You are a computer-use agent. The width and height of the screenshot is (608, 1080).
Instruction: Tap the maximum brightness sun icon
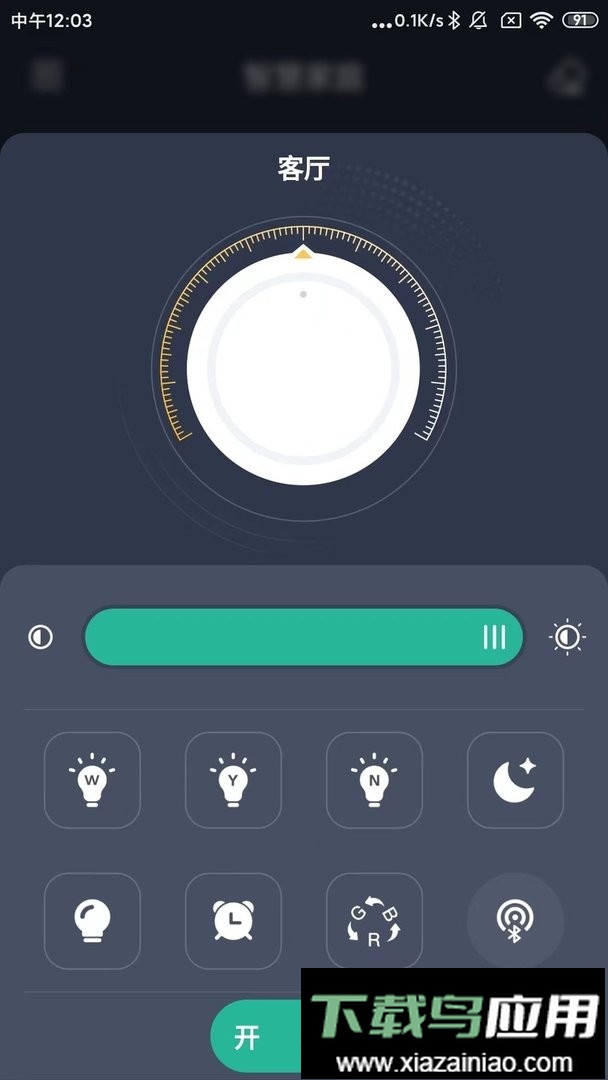coord(567,637)
